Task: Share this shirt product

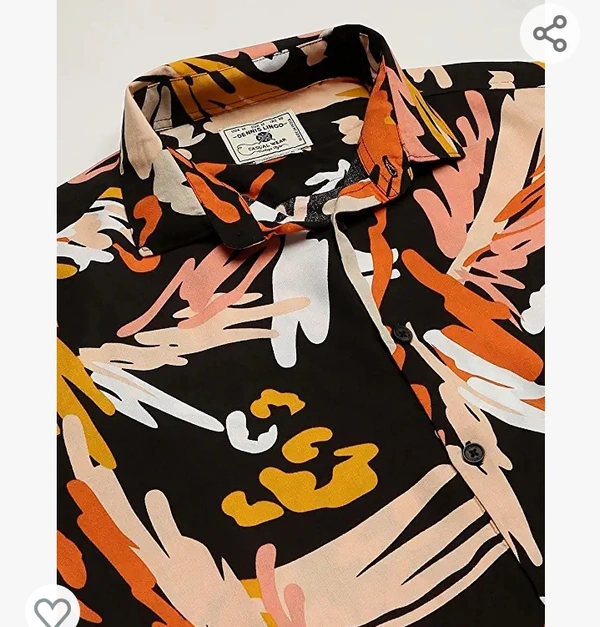Action: pos(550,34)
